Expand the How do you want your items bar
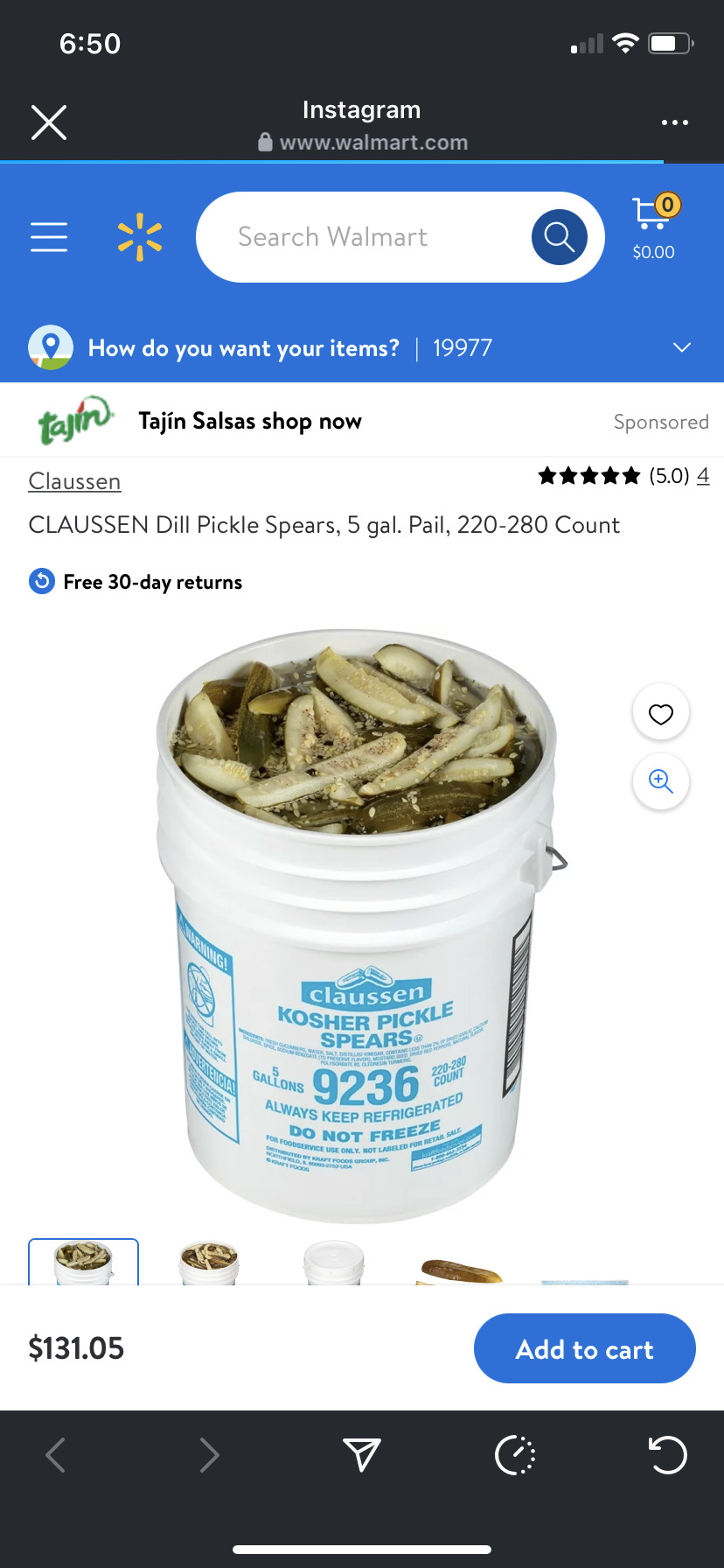The image size is (724, 1568). (681, 347)
